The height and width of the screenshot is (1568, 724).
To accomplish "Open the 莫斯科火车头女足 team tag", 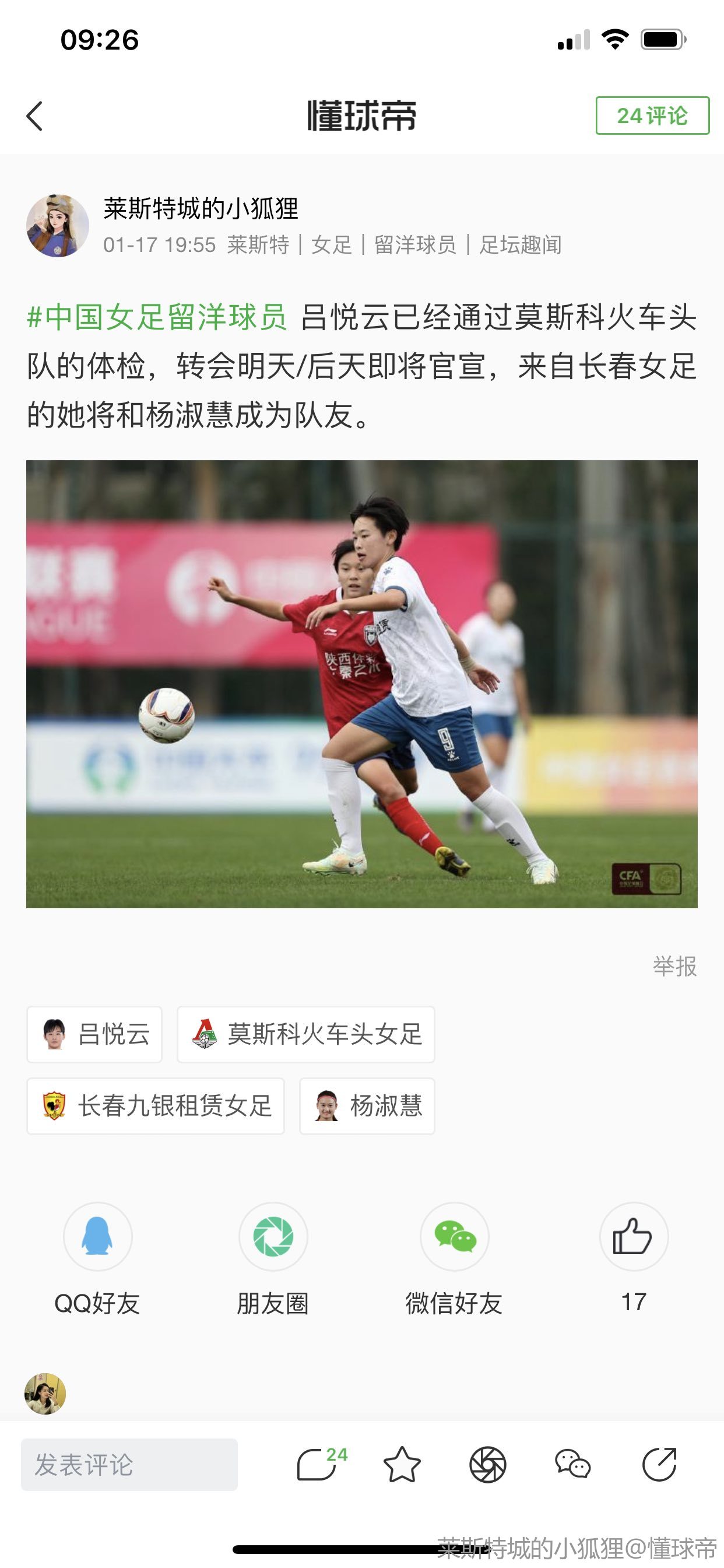I will click(305, 1034).
